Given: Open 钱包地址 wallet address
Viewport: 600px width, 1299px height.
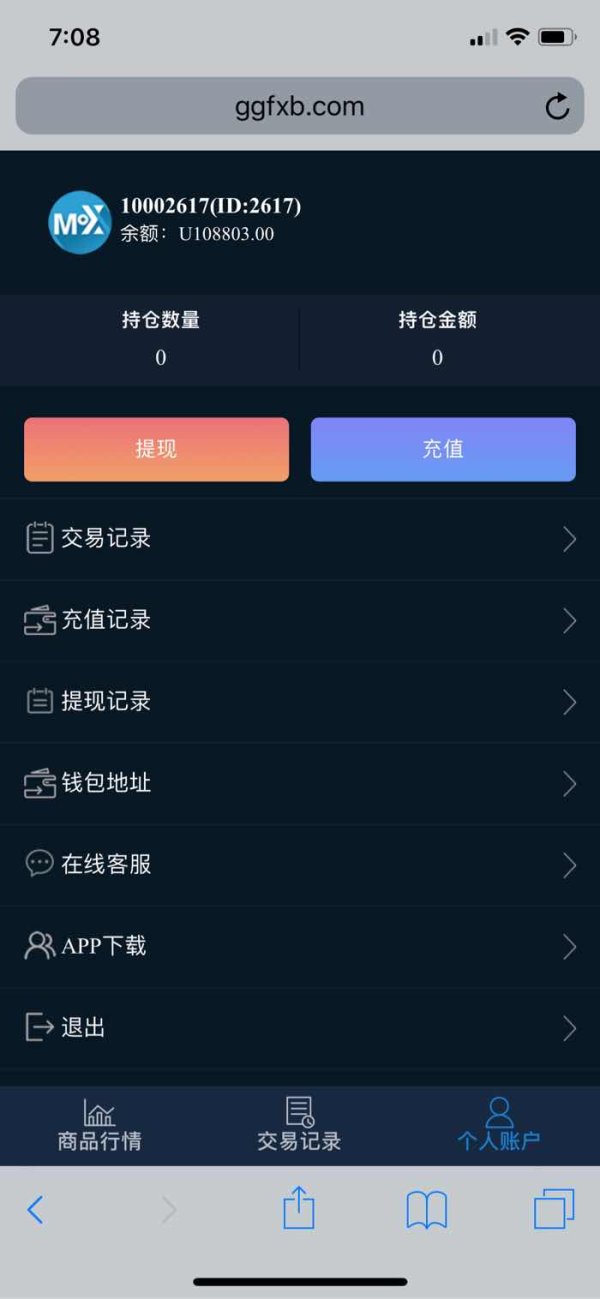Looking at the screenshot, I should (300, 784).
